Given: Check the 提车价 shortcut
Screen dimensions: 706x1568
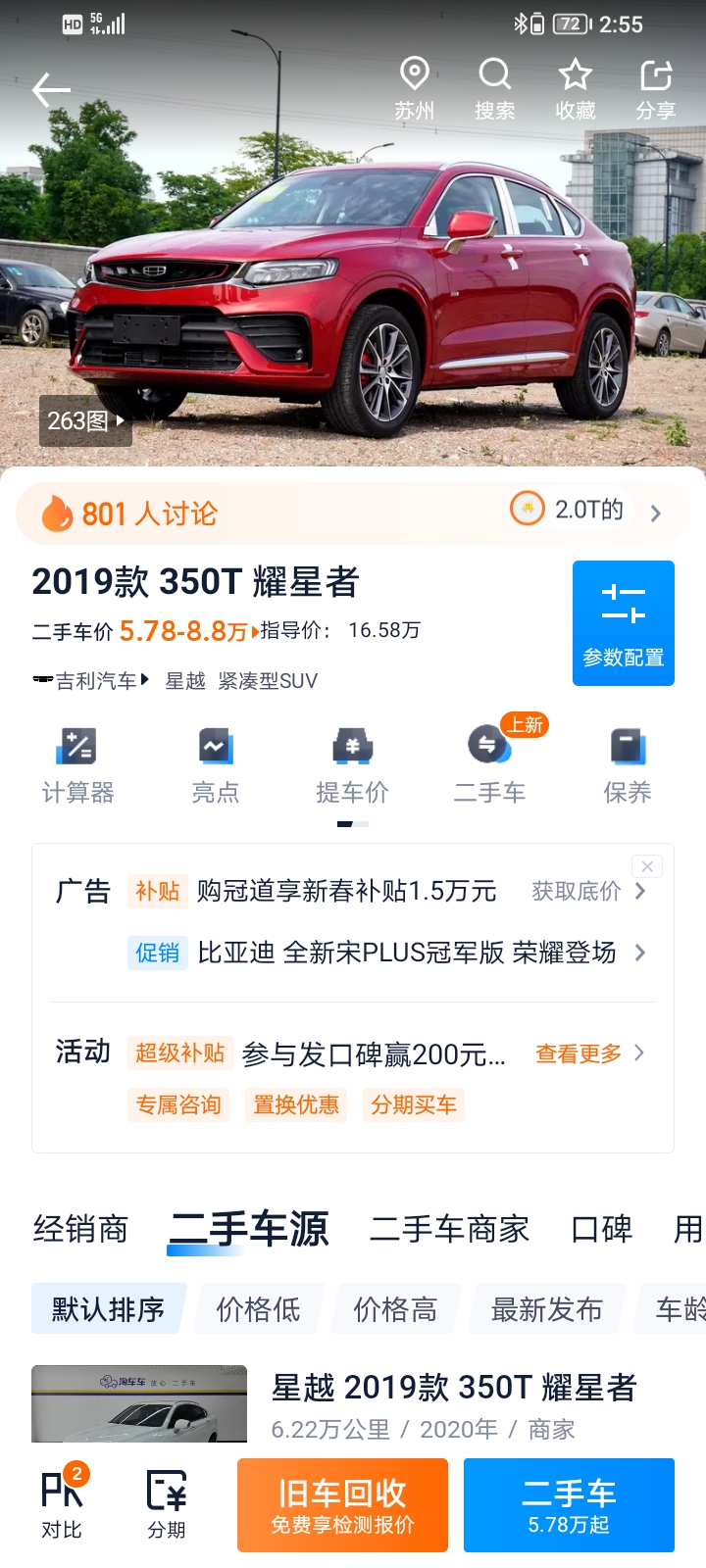Looking at the screenshot, I should (353, 766).
